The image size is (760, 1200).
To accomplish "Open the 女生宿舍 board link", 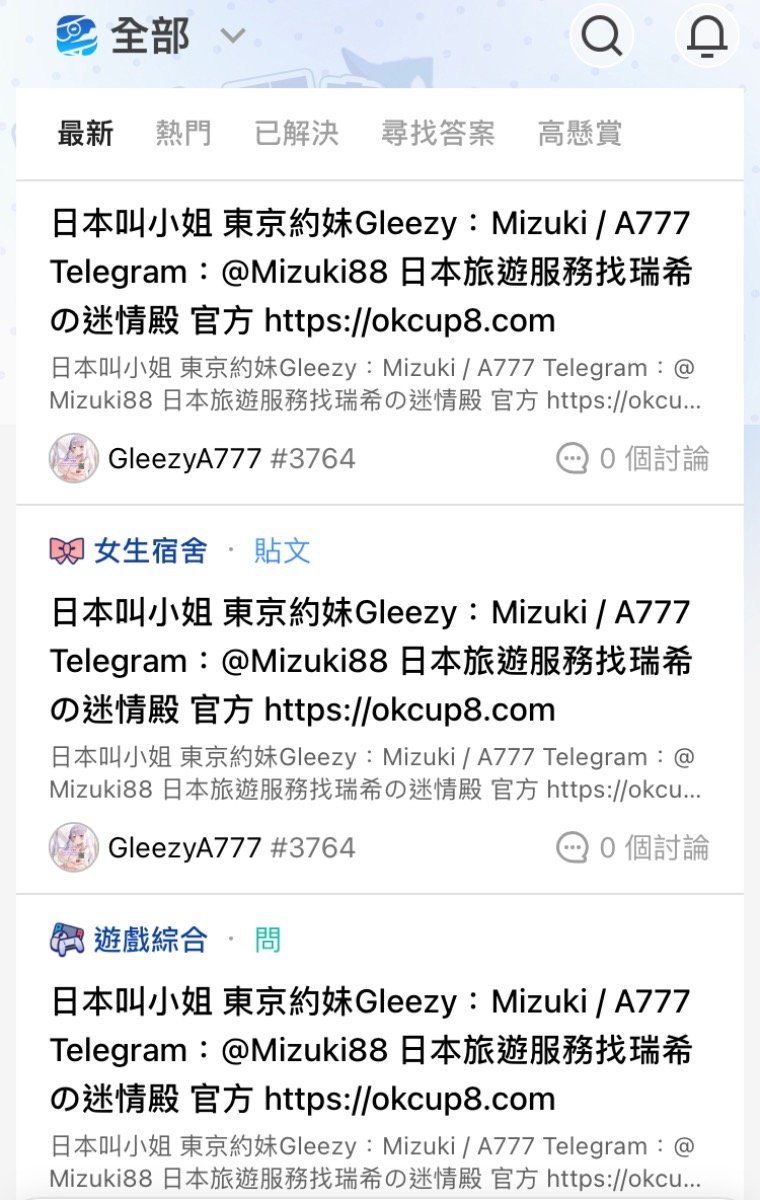I will [x=150, y=551].
